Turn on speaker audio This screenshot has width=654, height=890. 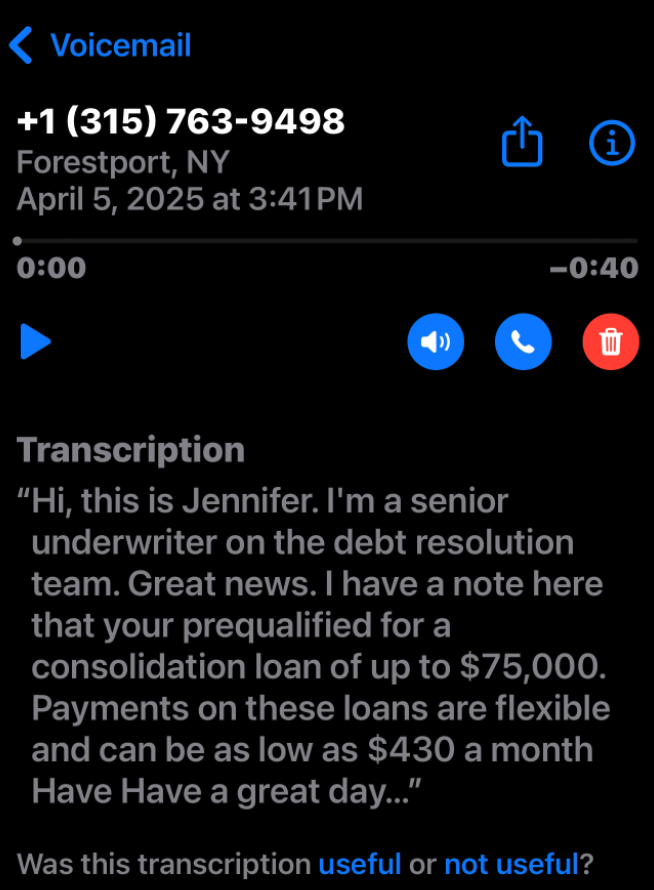(436, 343)
